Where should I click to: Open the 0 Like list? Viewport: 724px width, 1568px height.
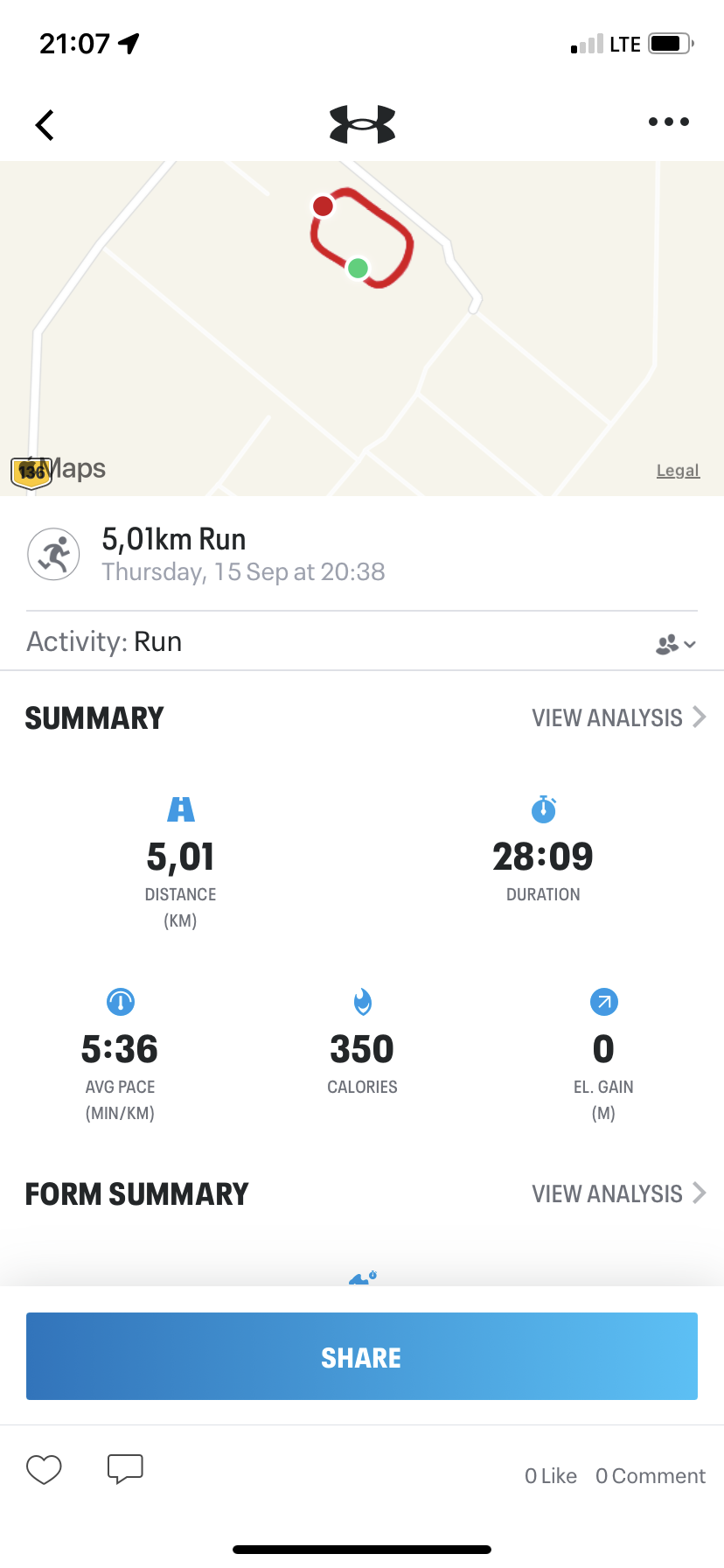point(550,1476)
